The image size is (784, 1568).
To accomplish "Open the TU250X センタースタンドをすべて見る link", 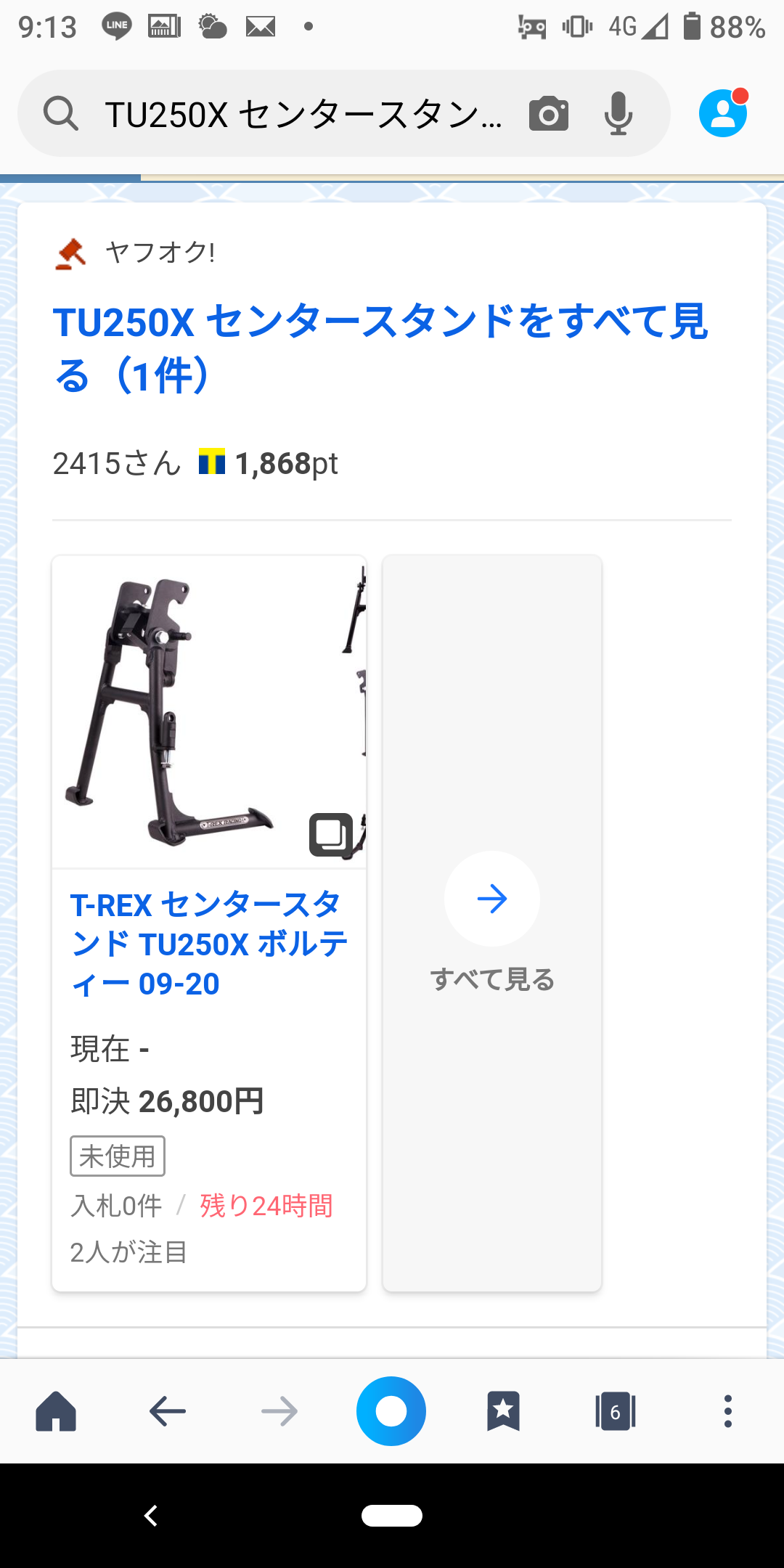I will tap(380, 348).
